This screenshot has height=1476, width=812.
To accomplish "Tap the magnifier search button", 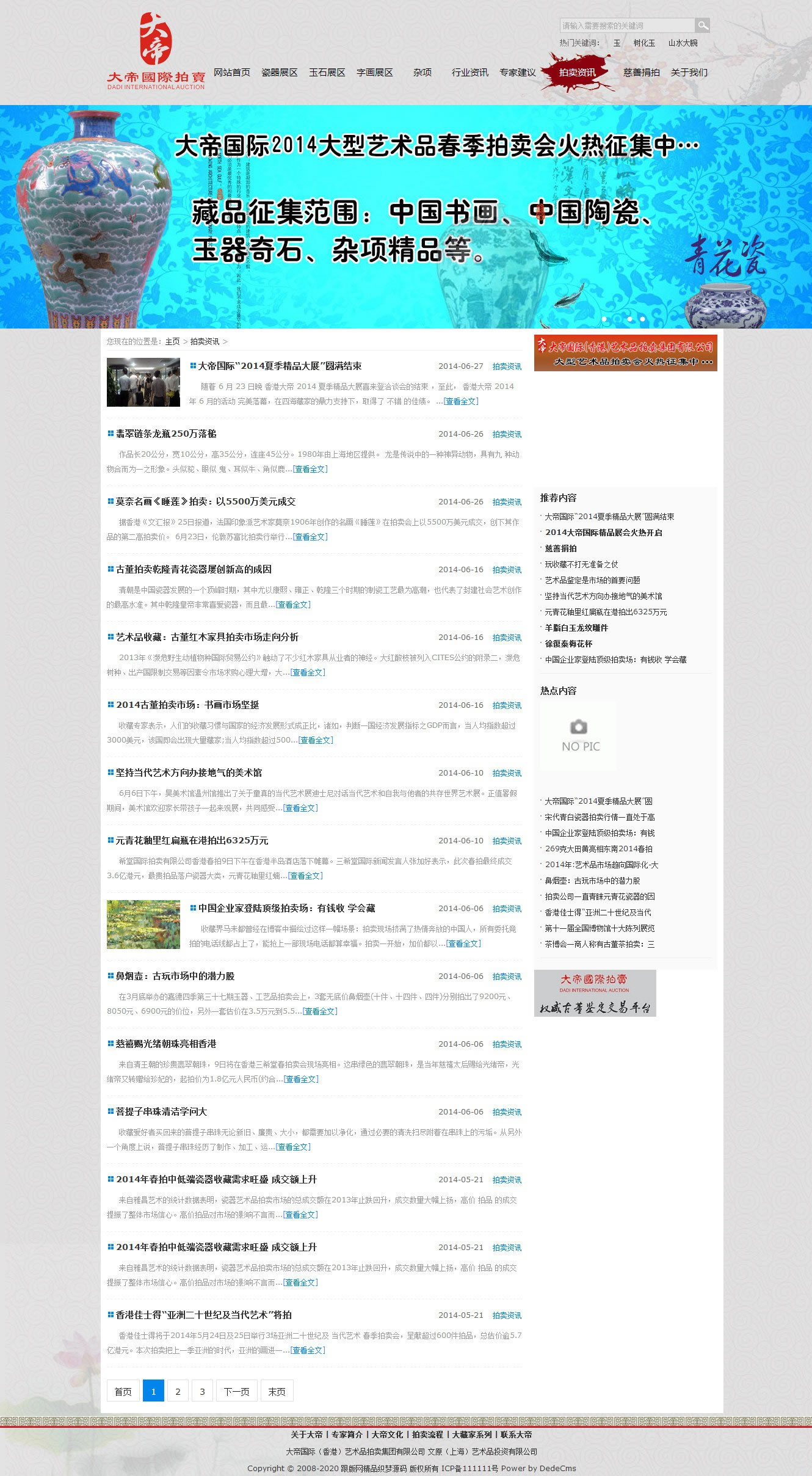I will (703, 26).
